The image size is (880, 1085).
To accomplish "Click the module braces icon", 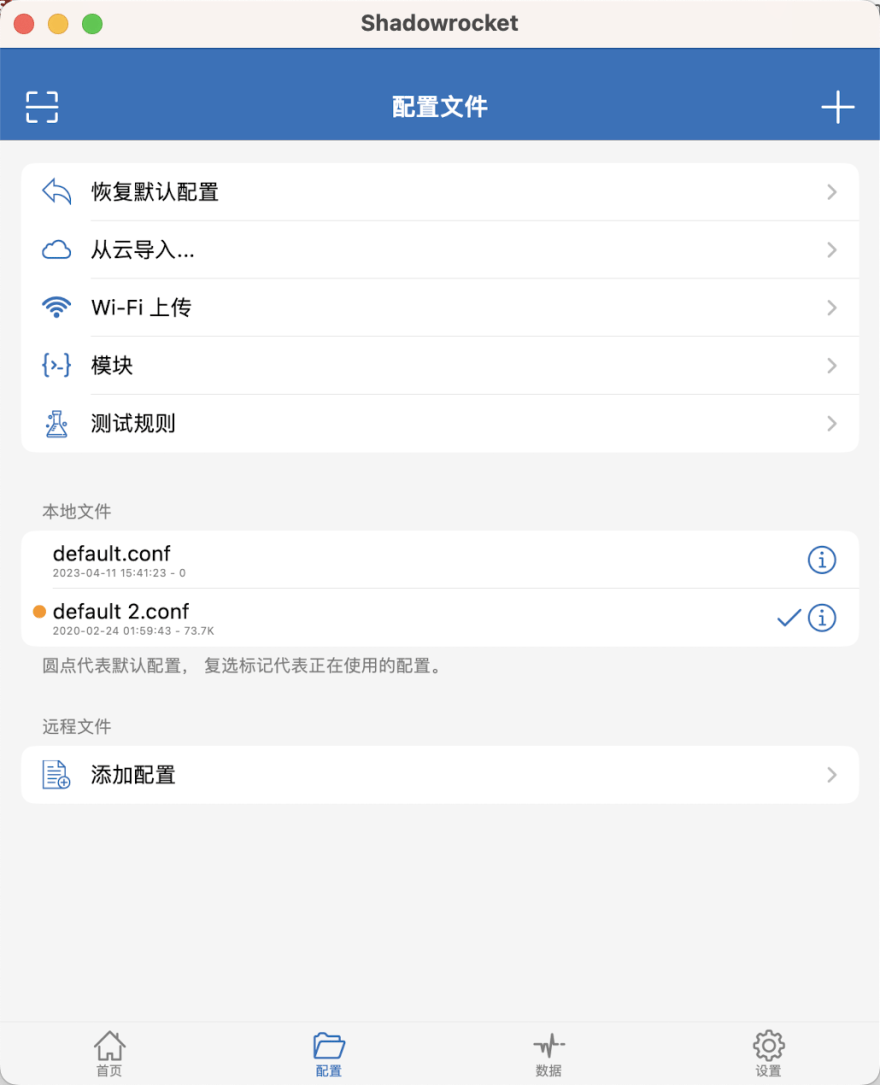I will [x=57, y=365].
